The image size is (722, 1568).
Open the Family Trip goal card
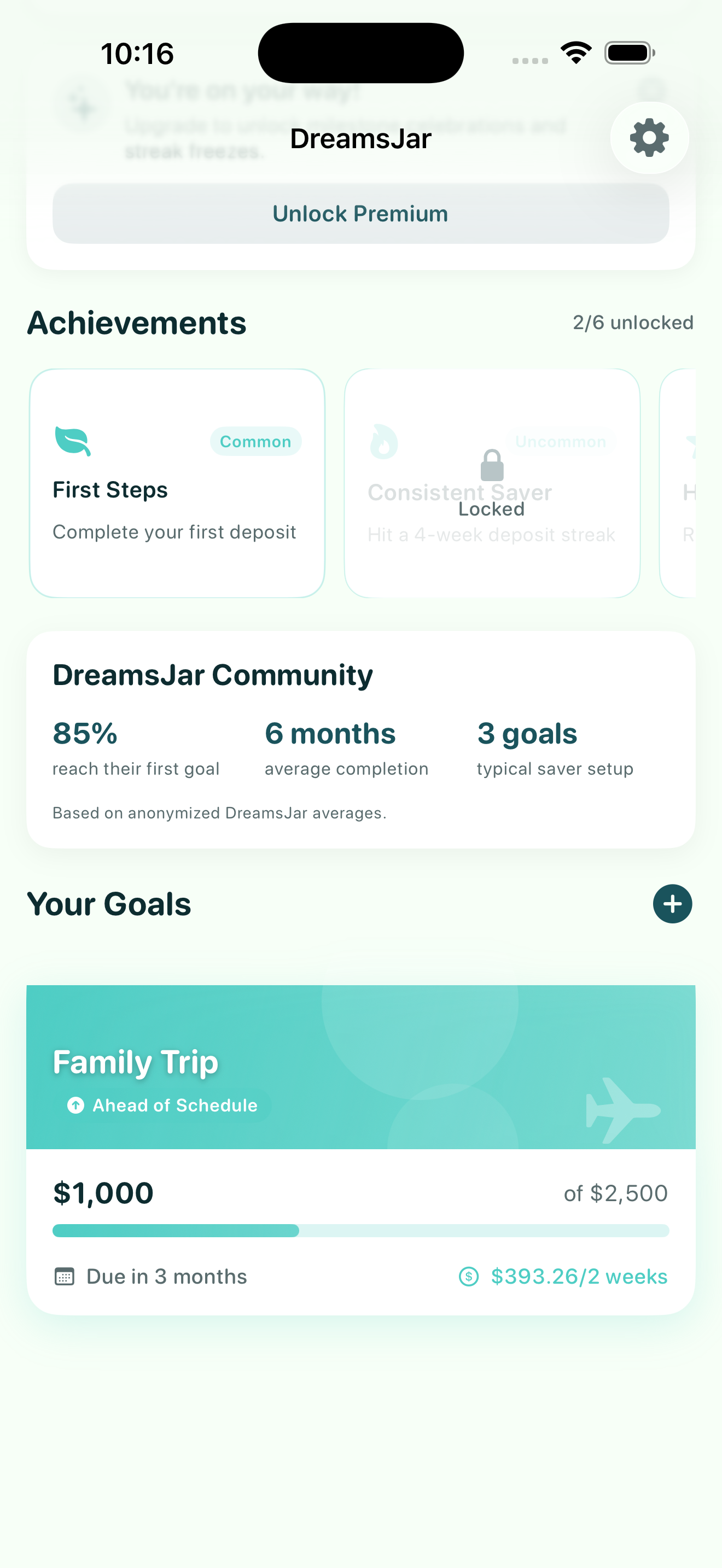click(x=360, y=1149)
